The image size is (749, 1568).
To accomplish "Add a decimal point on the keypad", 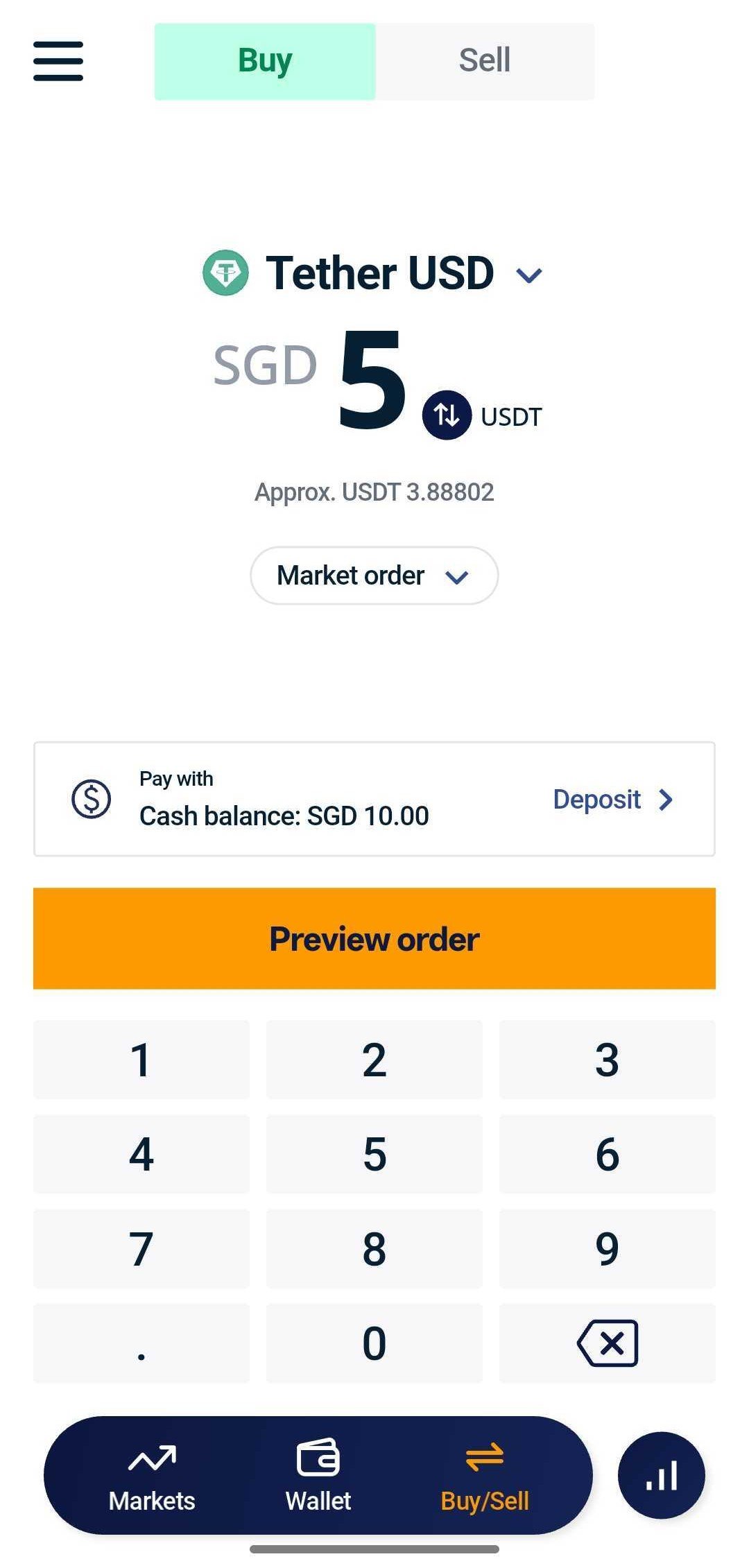I will pos(141,1343).
